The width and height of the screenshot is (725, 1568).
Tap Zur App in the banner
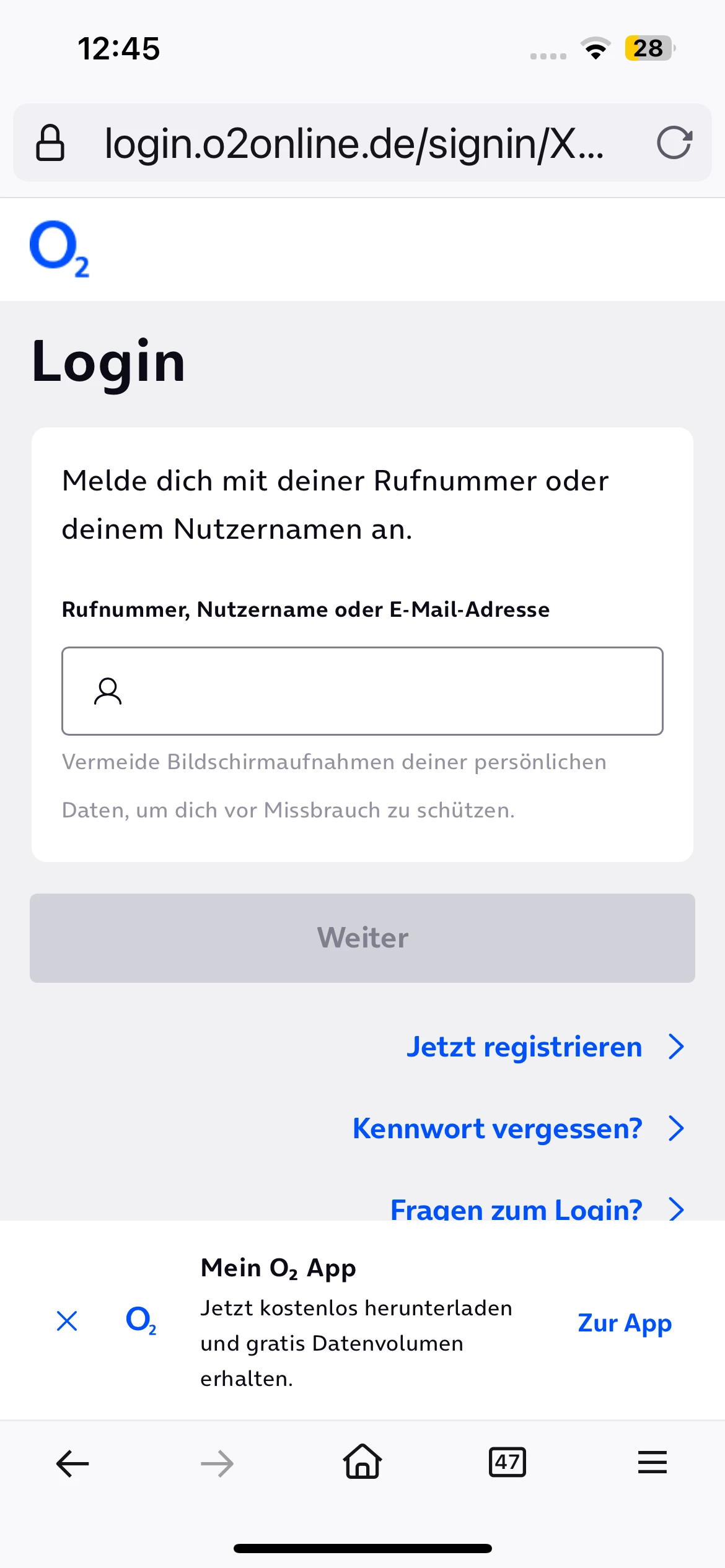click(x=624, y=1323)
